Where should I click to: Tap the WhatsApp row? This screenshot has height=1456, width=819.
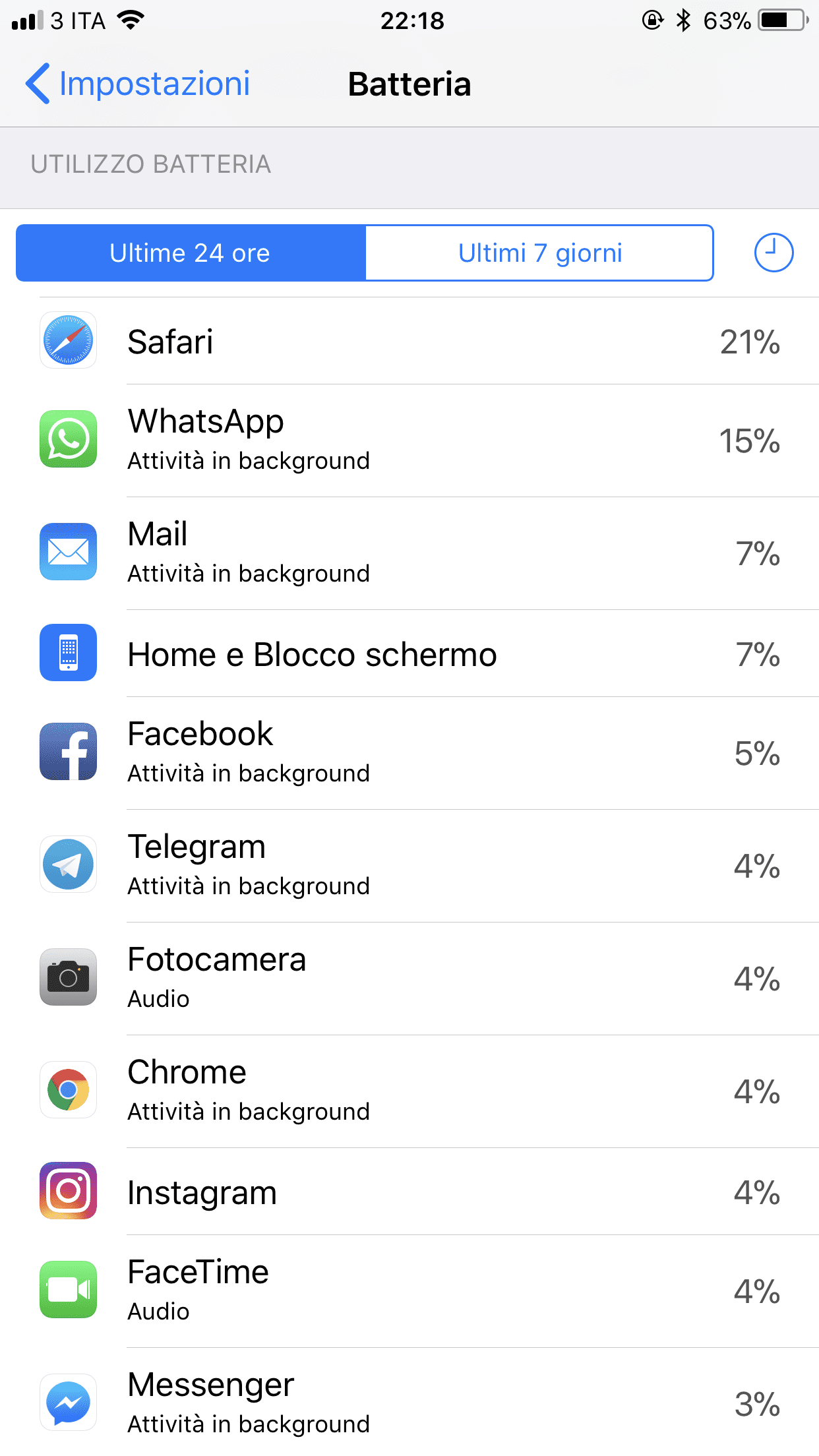[409, 440]
